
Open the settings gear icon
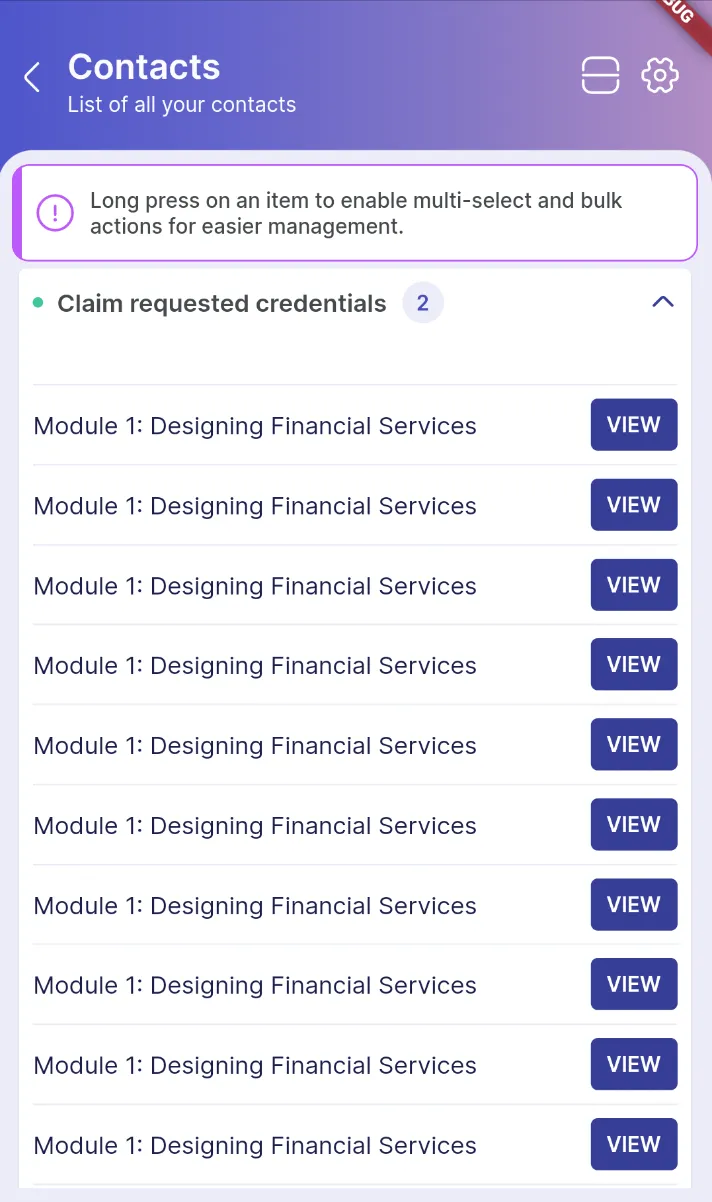click(x=660, y=76)
